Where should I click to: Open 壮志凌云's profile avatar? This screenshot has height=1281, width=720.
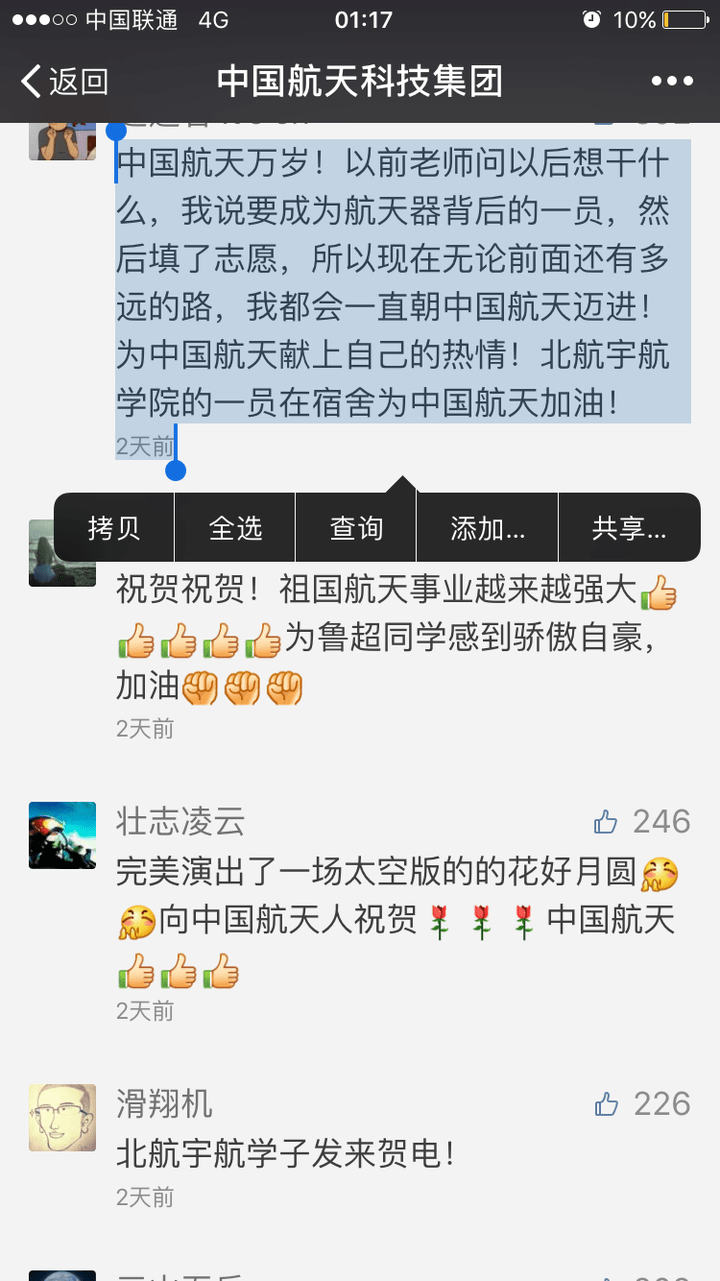(x=62, y=835)
